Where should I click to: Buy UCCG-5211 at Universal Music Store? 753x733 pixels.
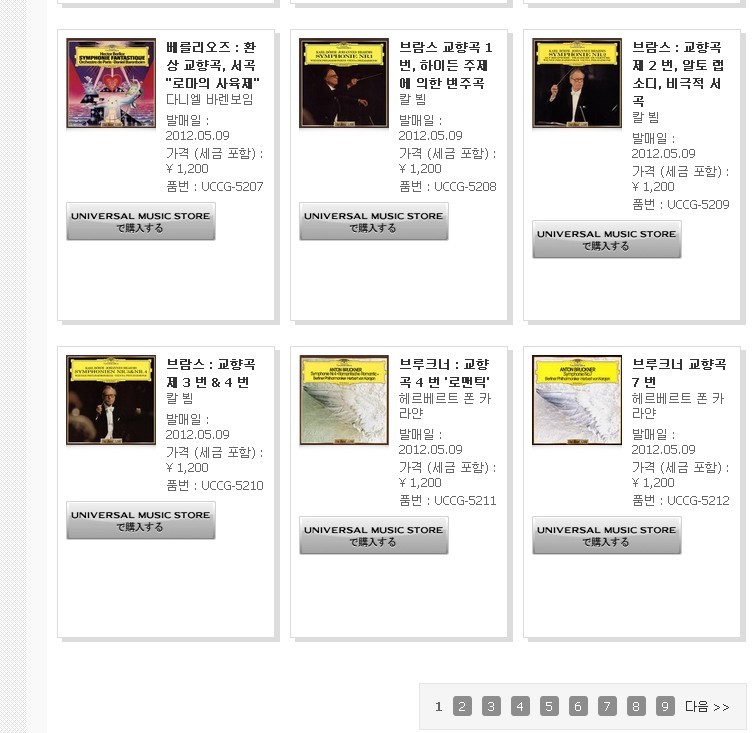(x=374, y=535)
